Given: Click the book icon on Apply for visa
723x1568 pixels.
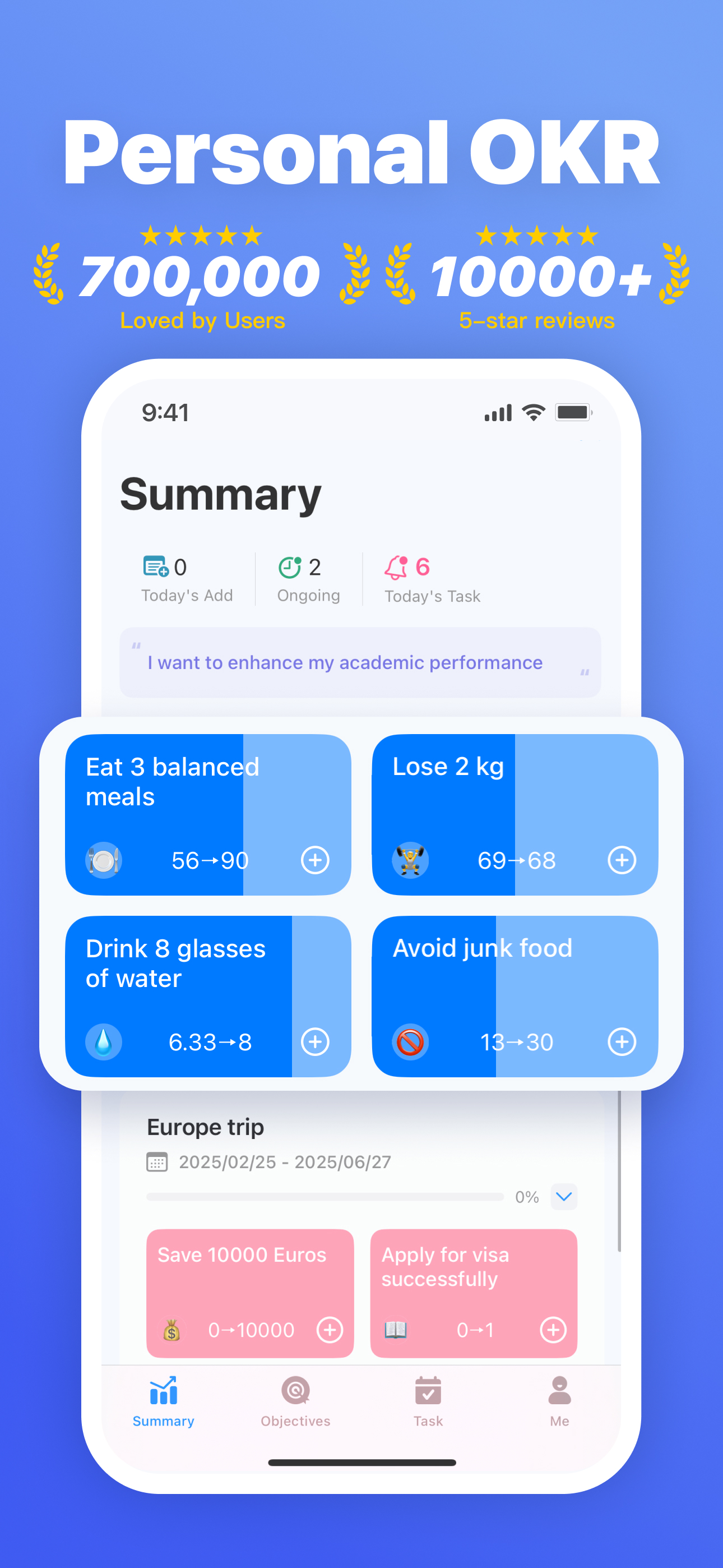Looking at the screenshot, I should 397,1330.
